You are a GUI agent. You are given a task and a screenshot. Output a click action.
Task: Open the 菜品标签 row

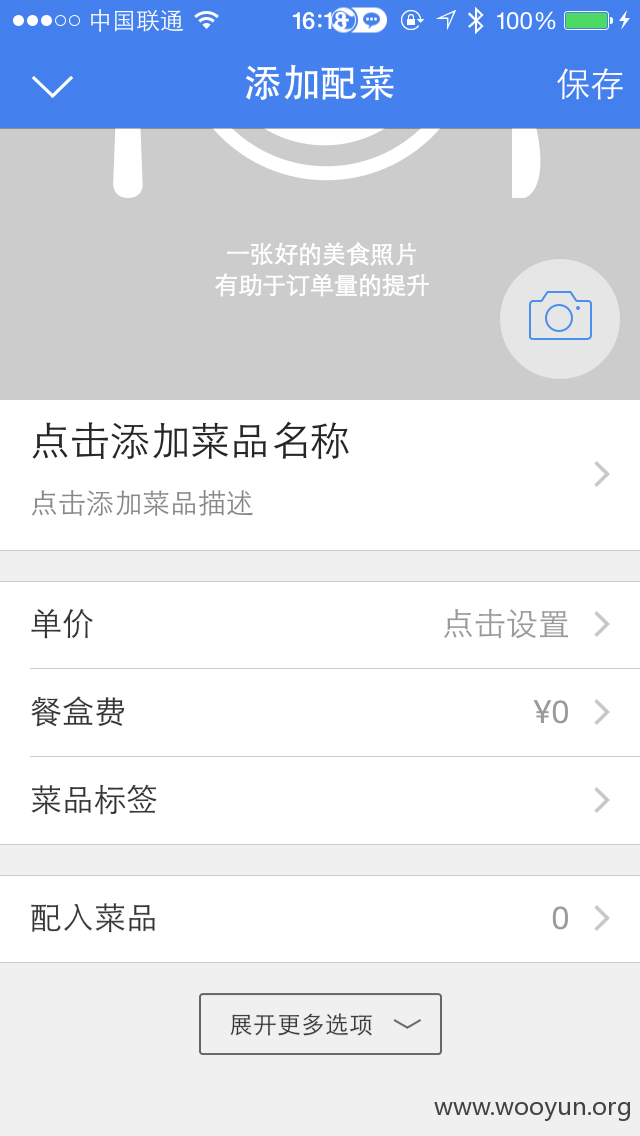click(x=320, y=801)
